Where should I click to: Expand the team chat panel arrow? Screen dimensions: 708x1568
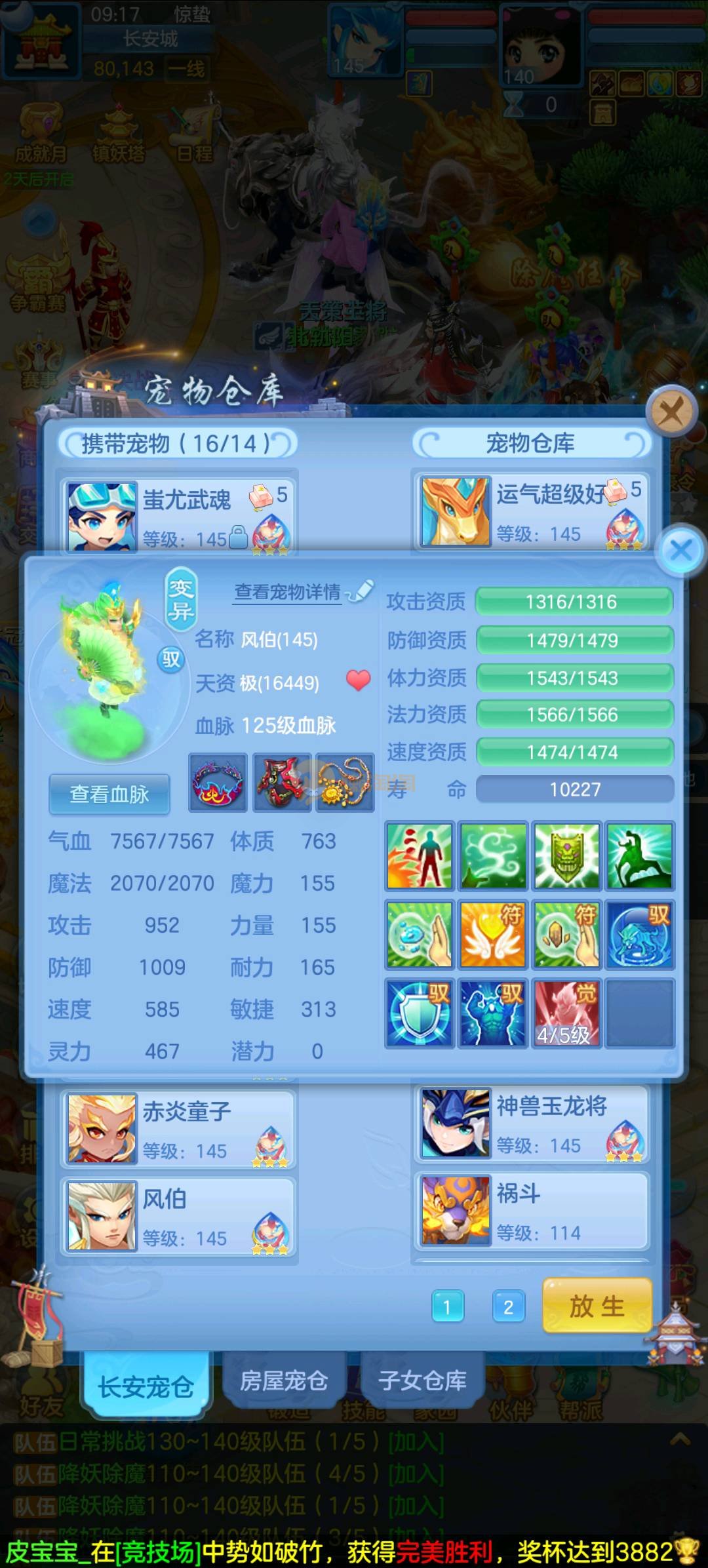pos(680,1441)
